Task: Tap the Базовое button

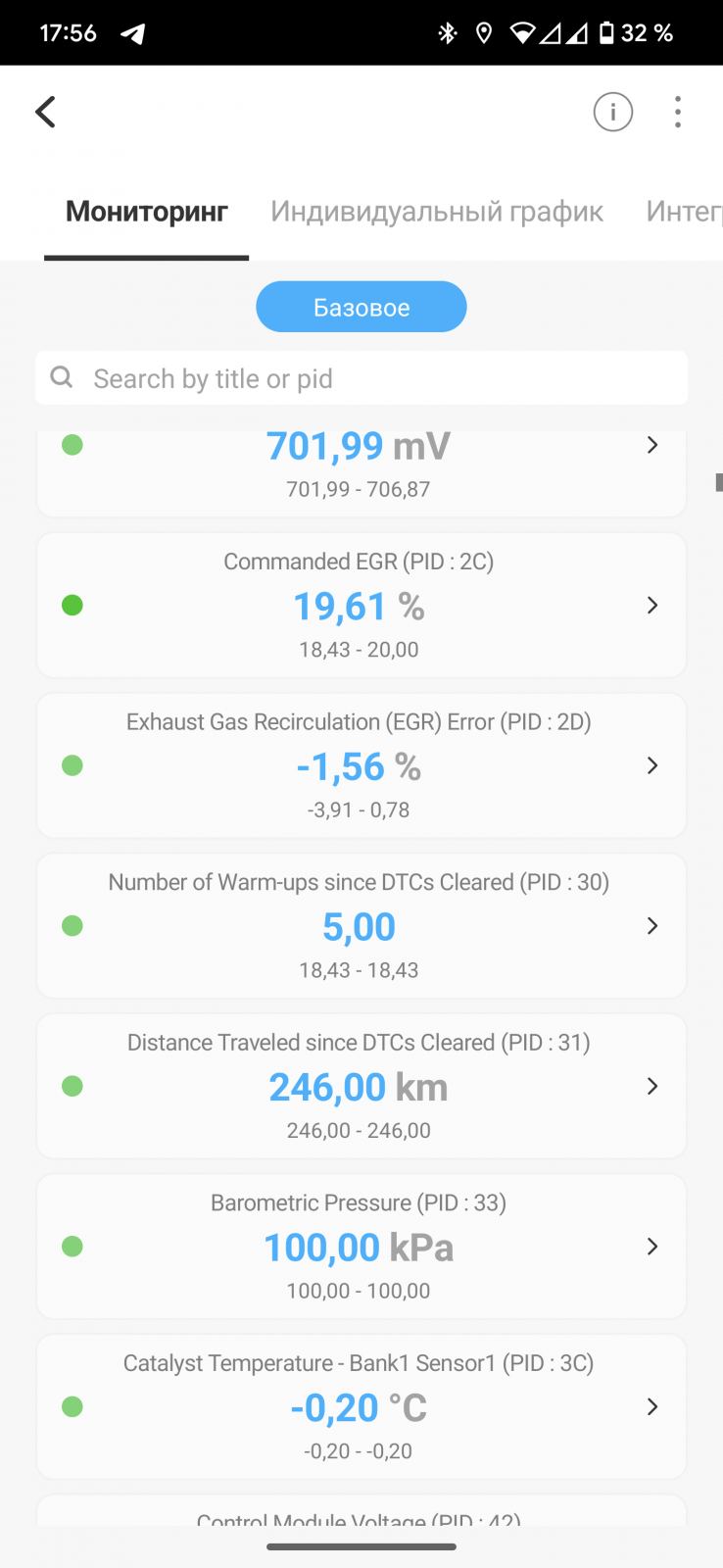Action: (x=361, y=308)
